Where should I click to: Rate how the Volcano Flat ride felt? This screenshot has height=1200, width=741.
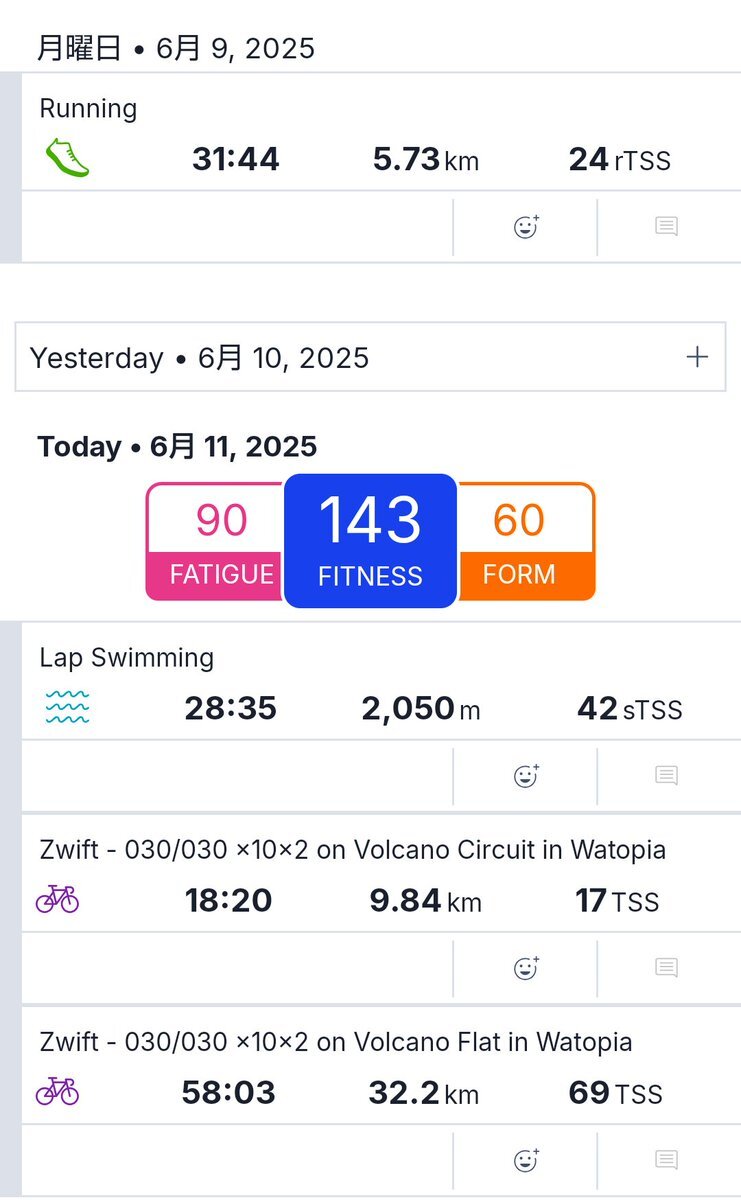526,1160
